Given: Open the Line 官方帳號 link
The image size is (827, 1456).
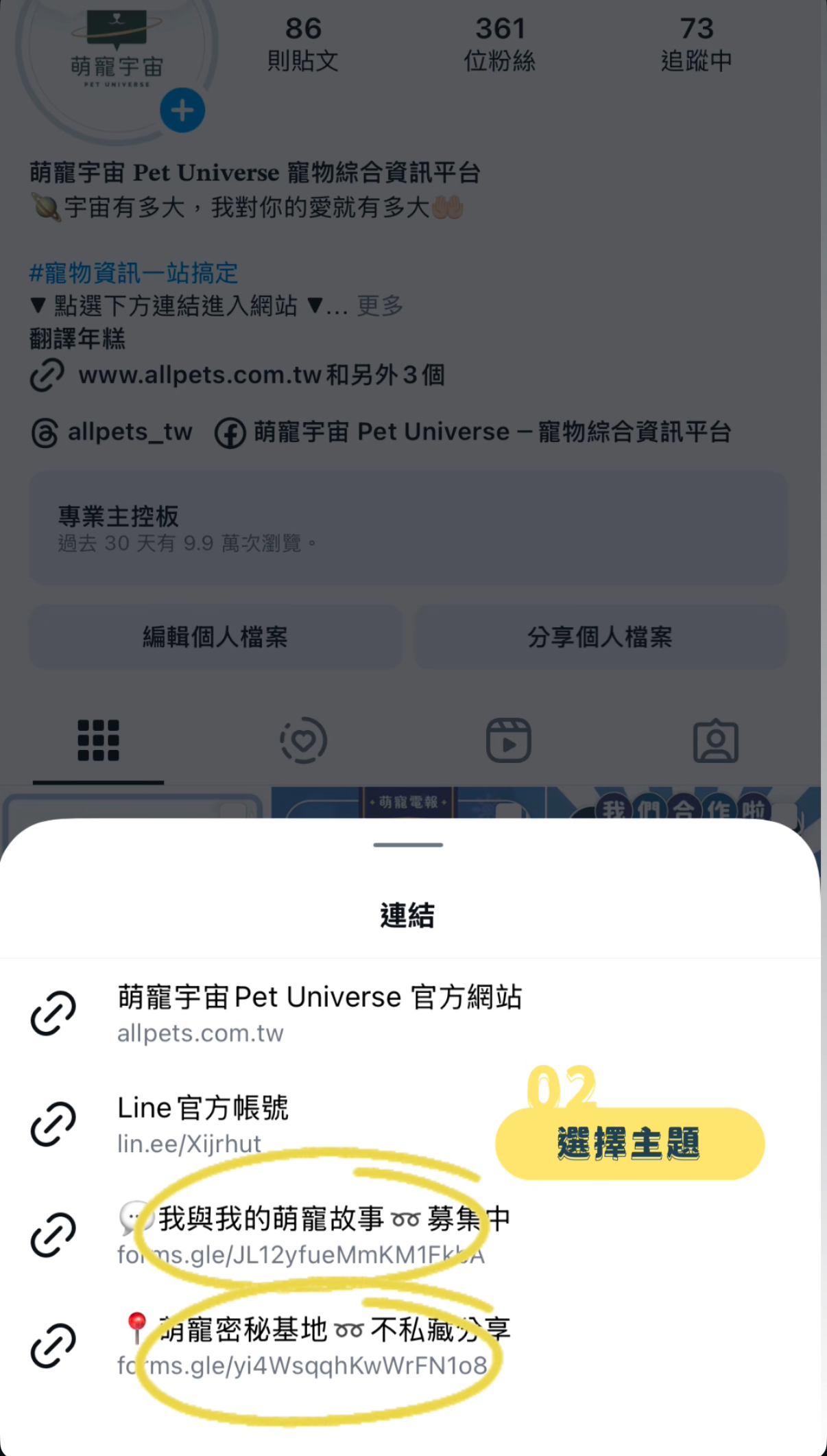Looking at the screenshot, I should (203, 1124).
